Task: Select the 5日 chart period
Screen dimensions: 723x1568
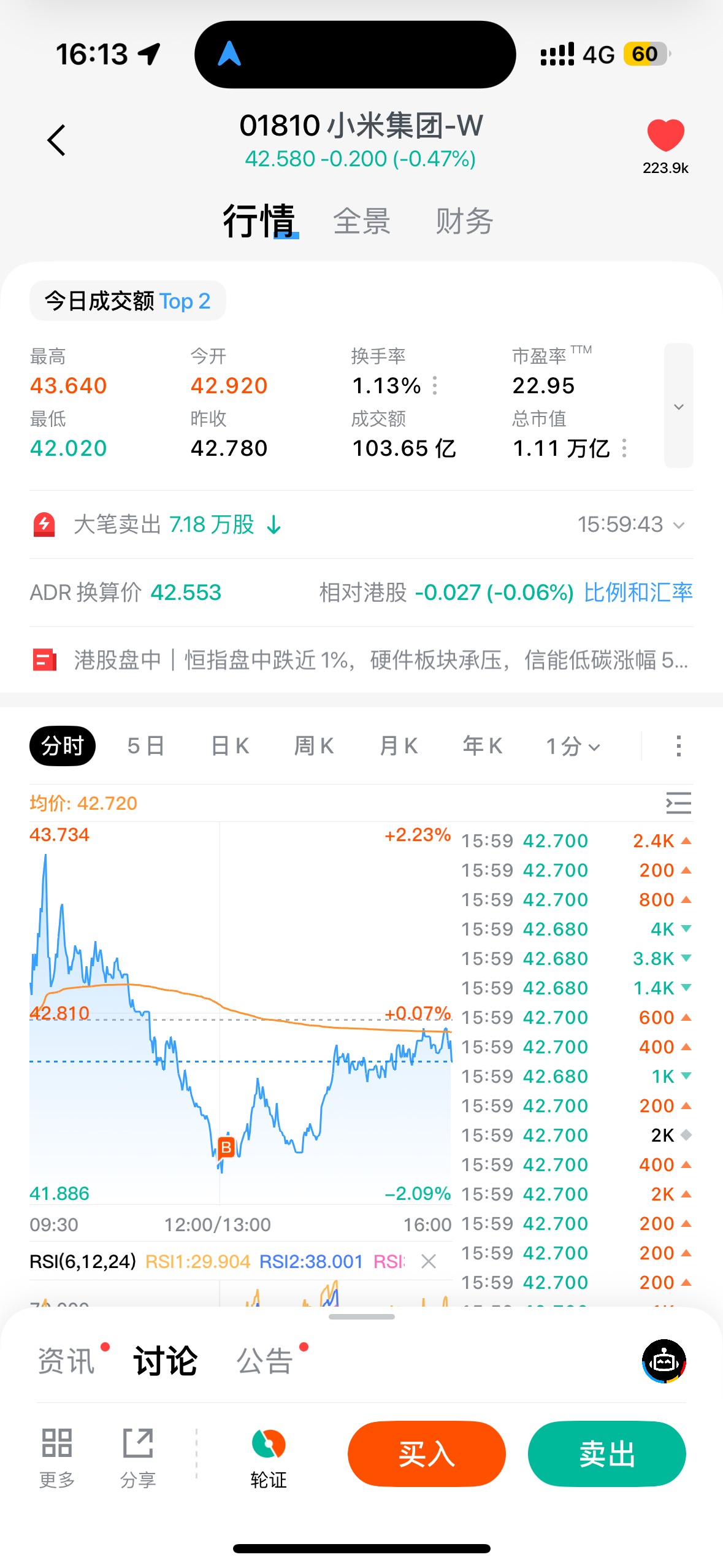Action: tap(146, 746)
